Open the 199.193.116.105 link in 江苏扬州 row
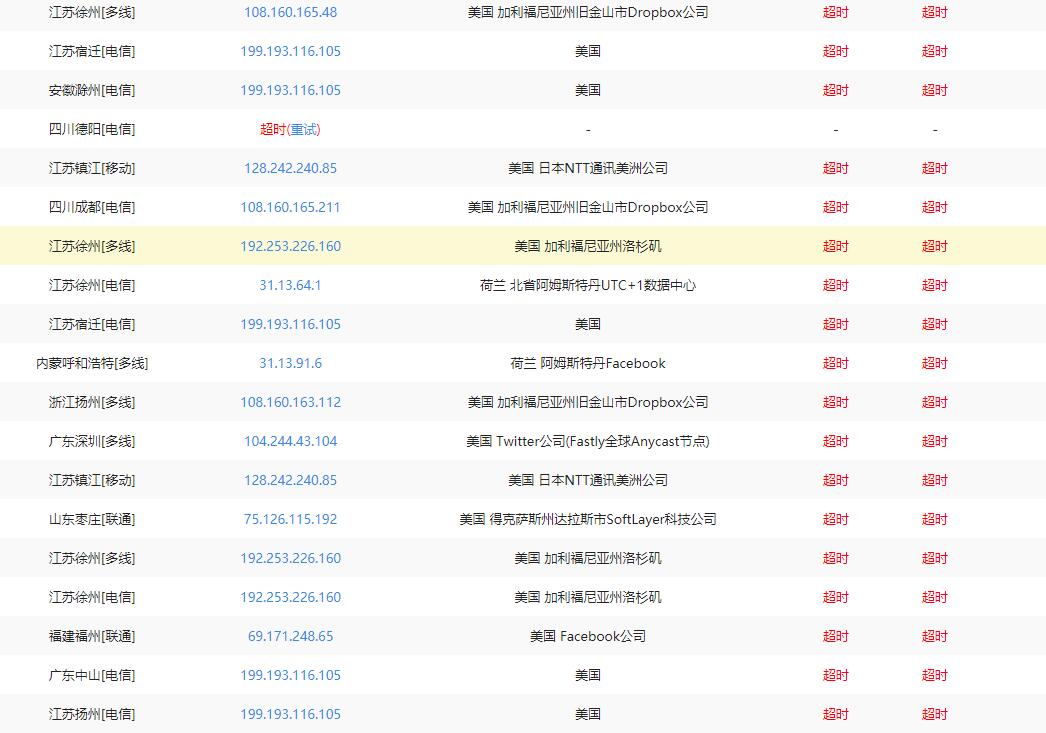The height and width of the screenshot is (733, 1046). [x=290, y=714]
